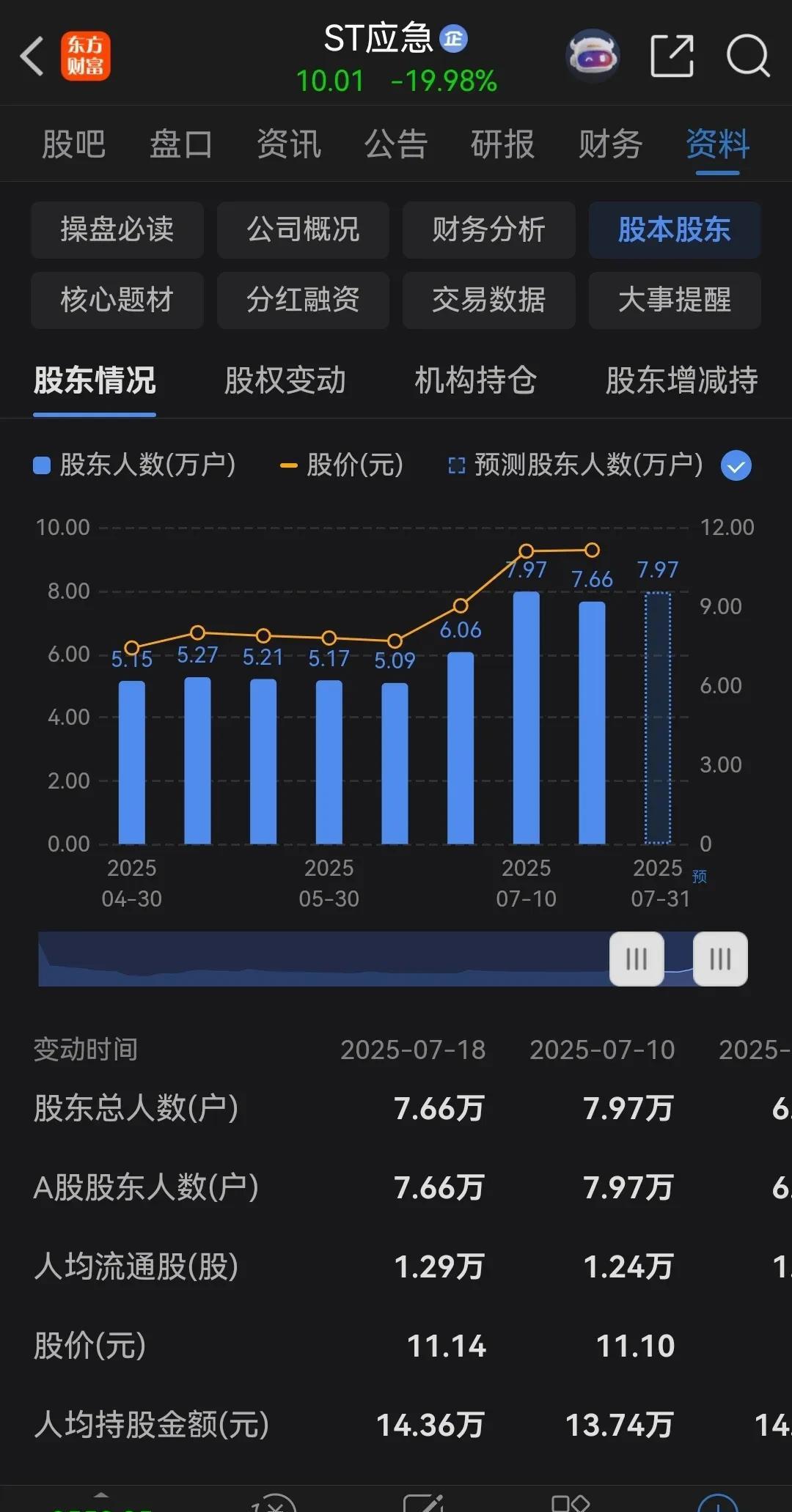Tap the back arrow to return

click(x=31, y=56)
